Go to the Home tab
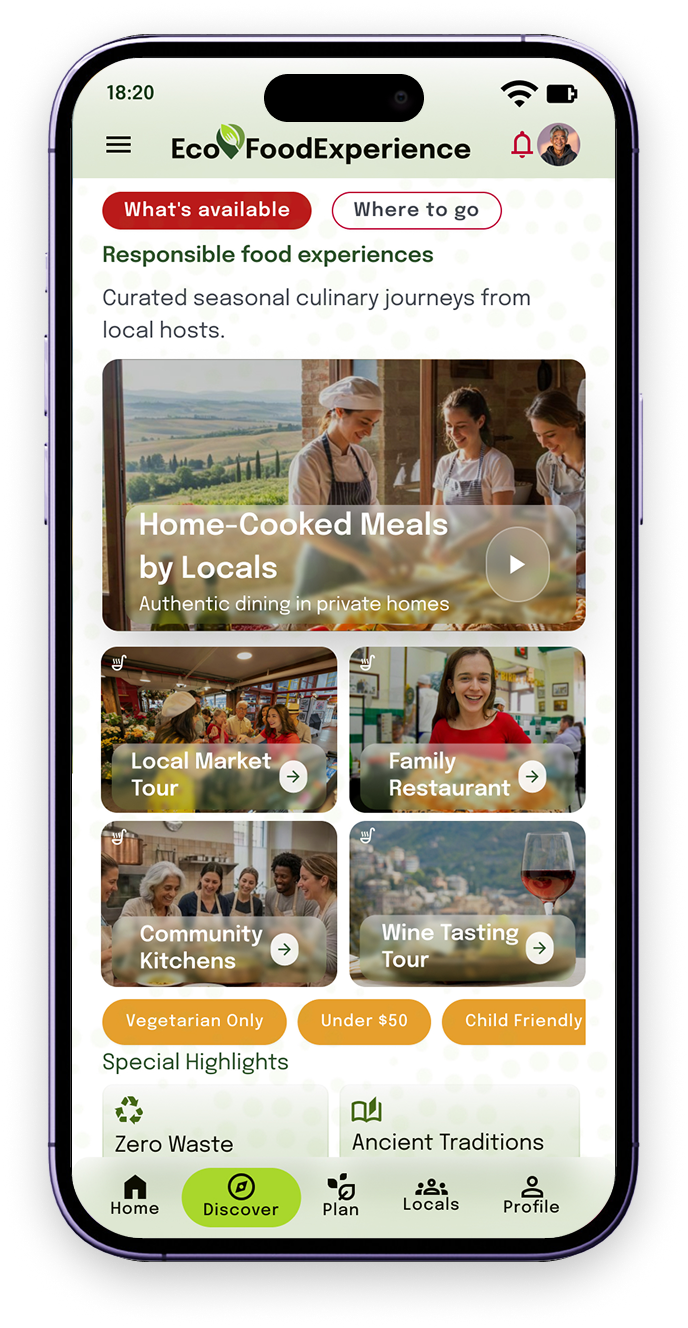The height and width of the screenshot is (1328, 688). (135, 1196)
